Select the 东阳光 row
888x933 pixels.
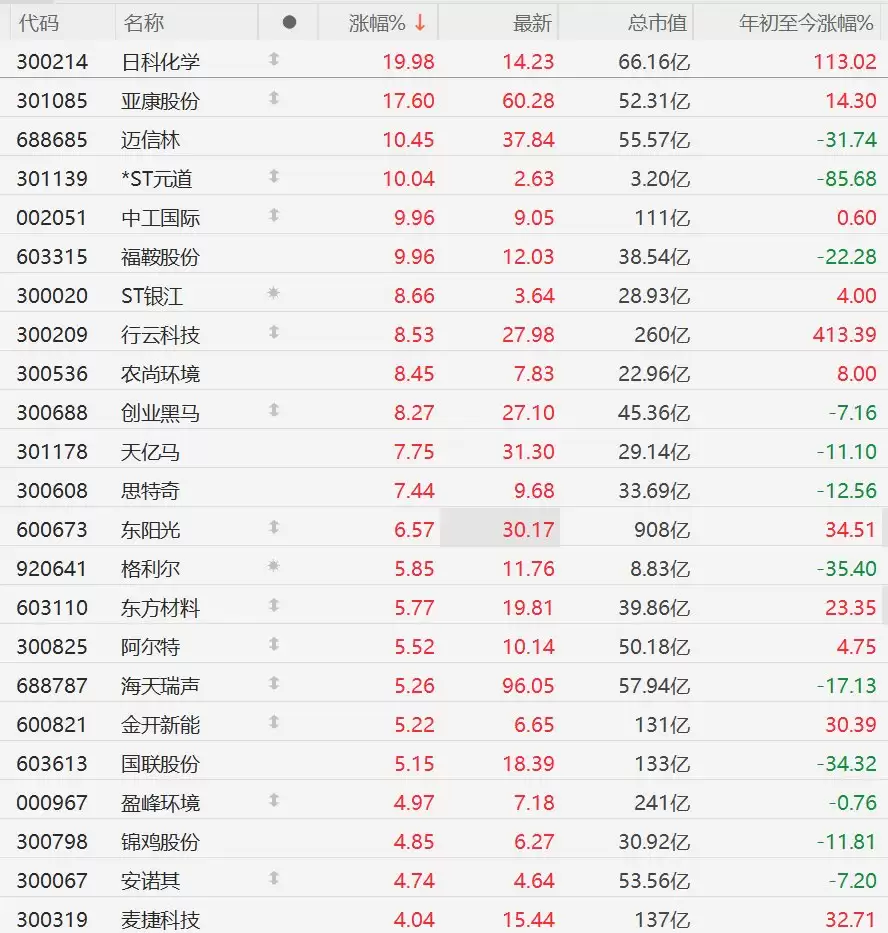444,529
